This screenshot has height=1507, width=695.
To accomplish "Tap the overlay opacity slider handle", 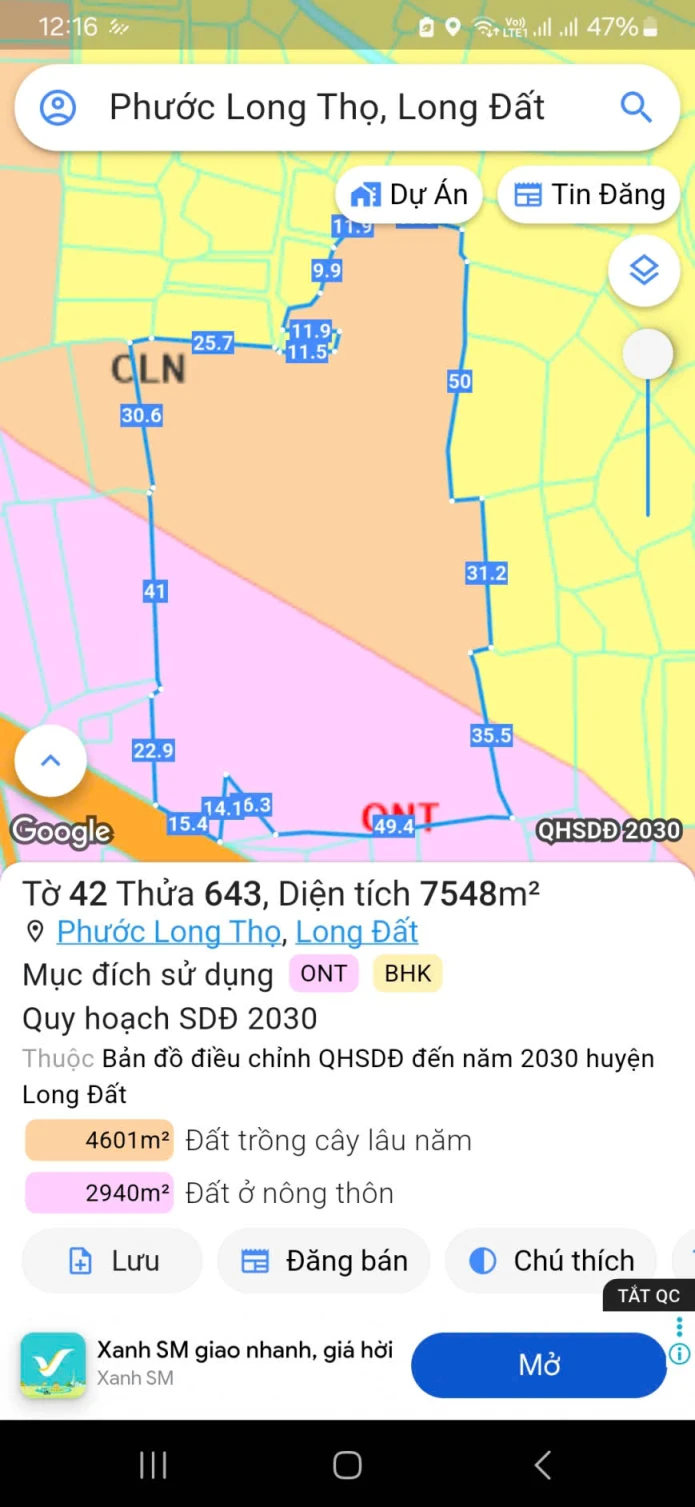I will pyautogui.click(x=647, y=354).
